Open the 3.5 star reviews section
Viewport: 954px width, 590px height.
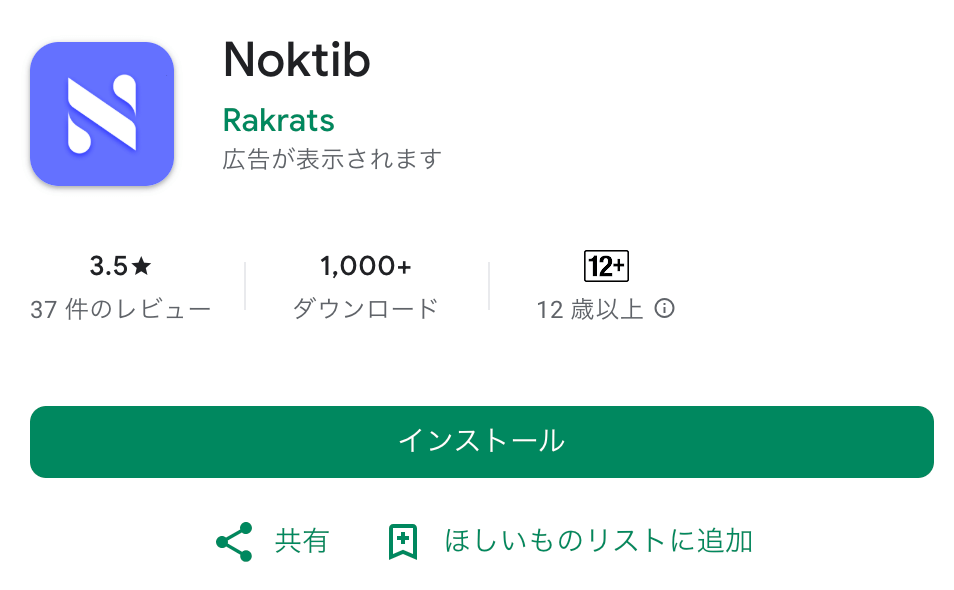click(x=120, y=286)
